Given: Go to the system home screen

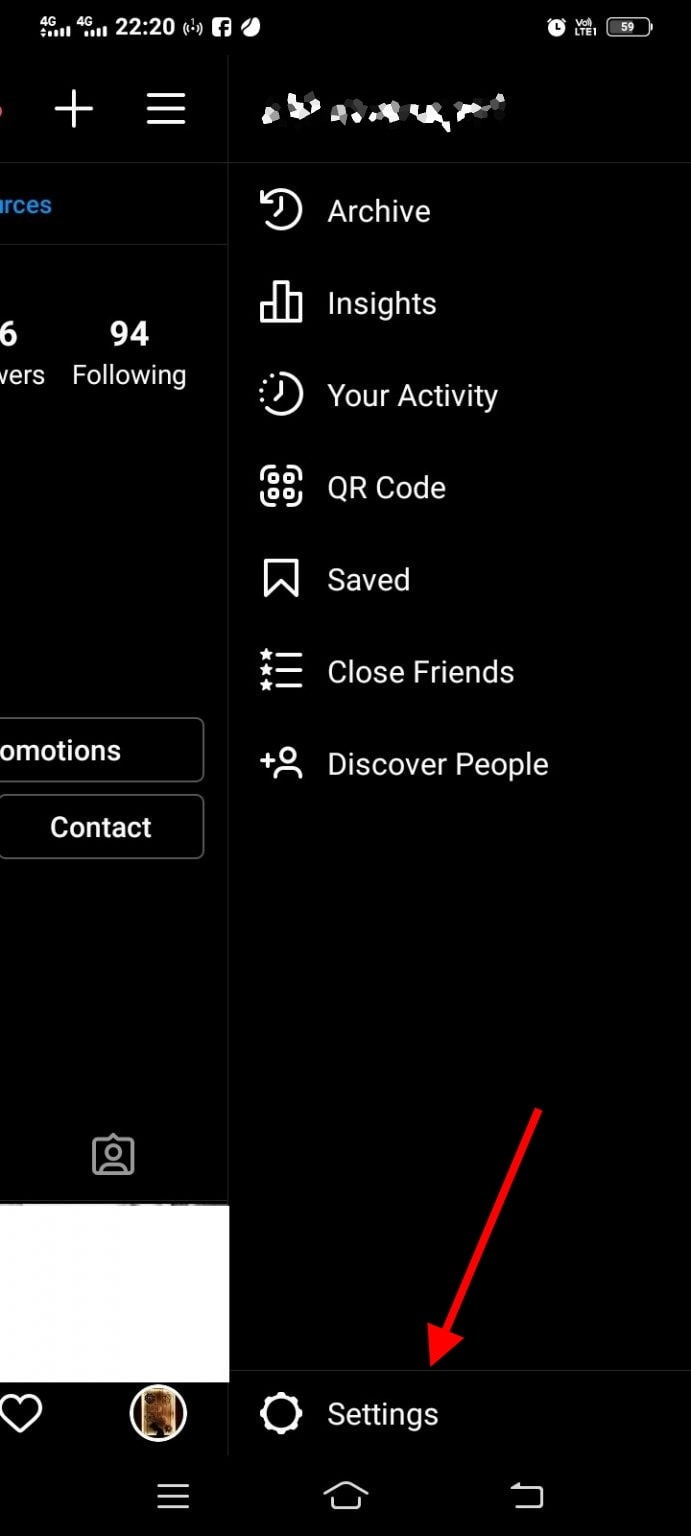Looking at the screenshot, I should [346, 1496].
